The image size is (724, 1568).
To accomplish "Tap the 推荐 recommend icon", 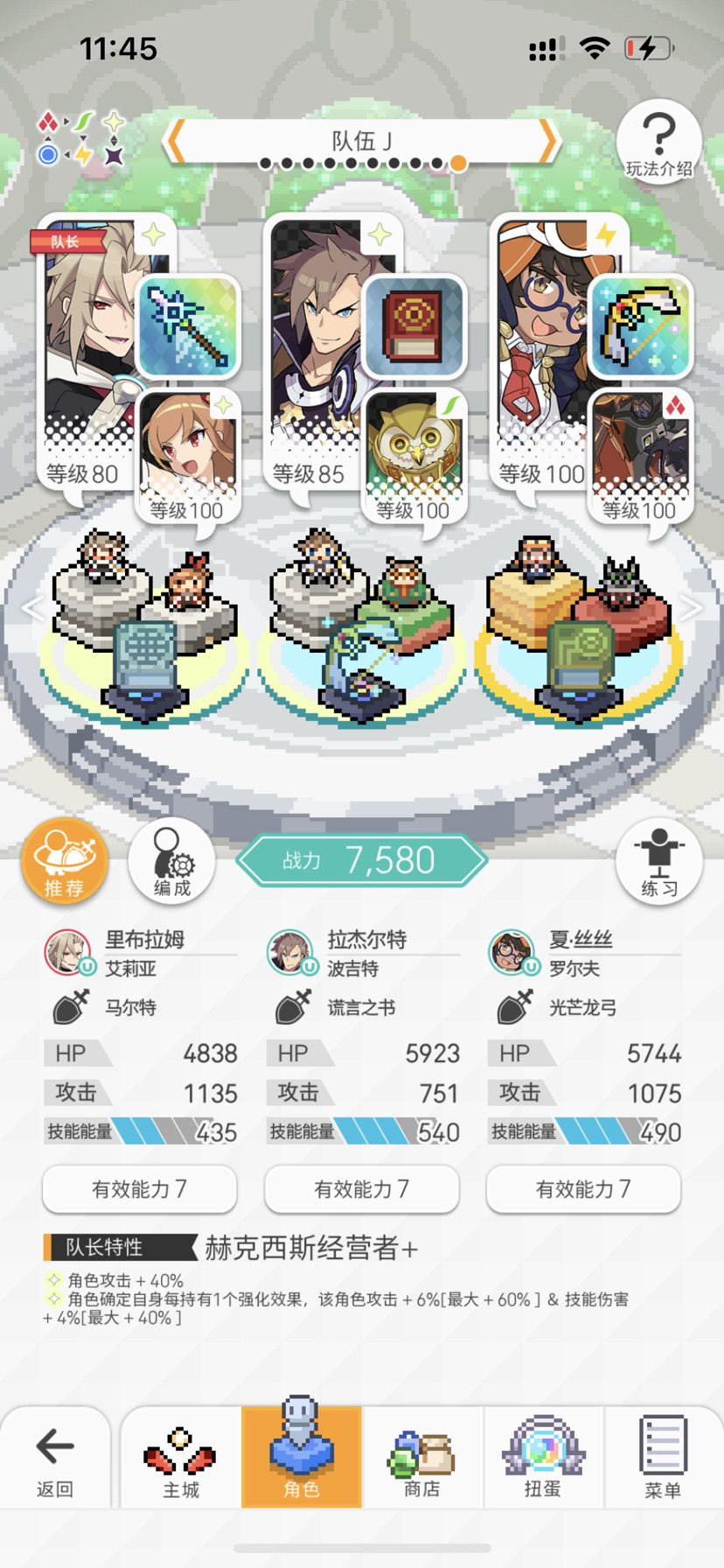I will click(65, 860).
